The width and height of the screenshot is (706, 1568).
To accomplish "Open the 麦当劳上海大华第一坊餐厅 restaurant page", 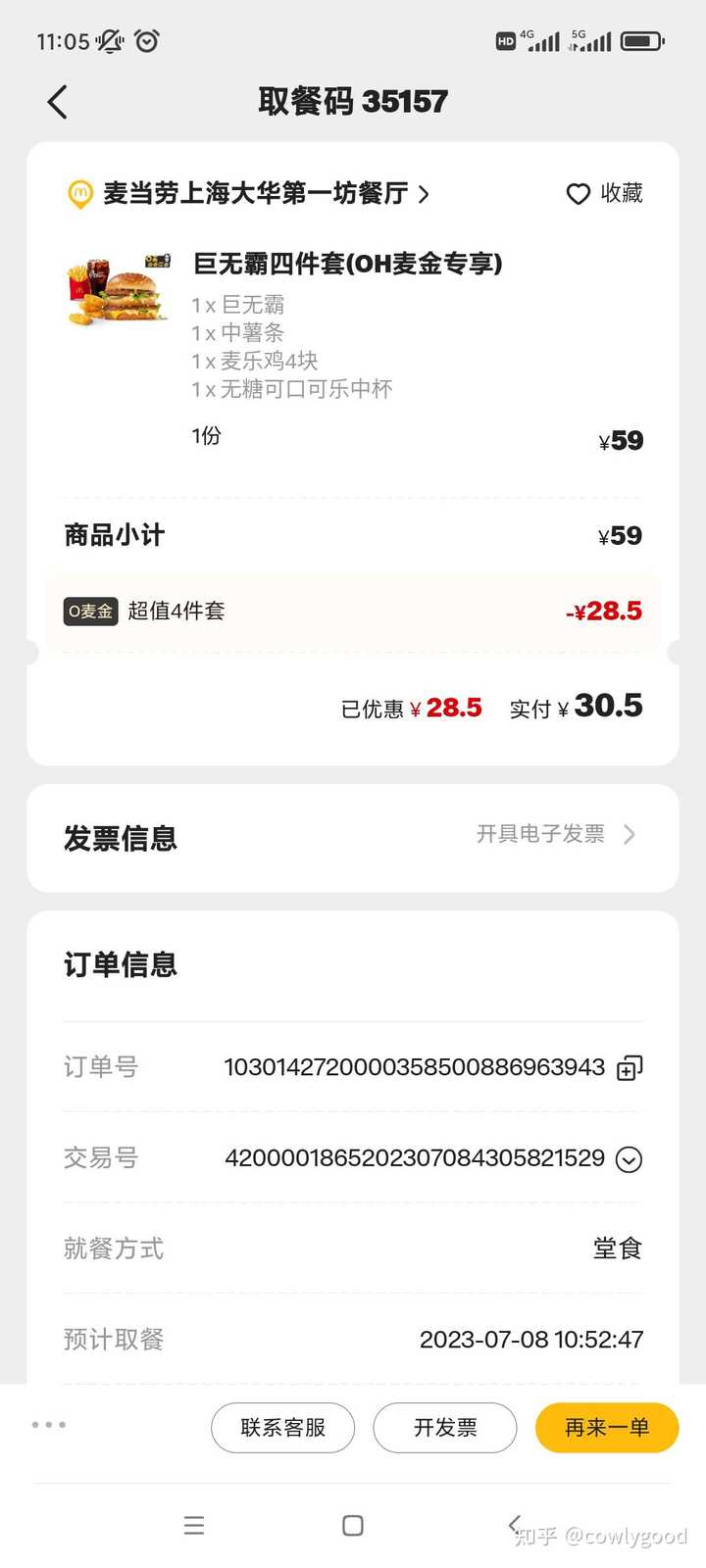I will click(257, 194).
